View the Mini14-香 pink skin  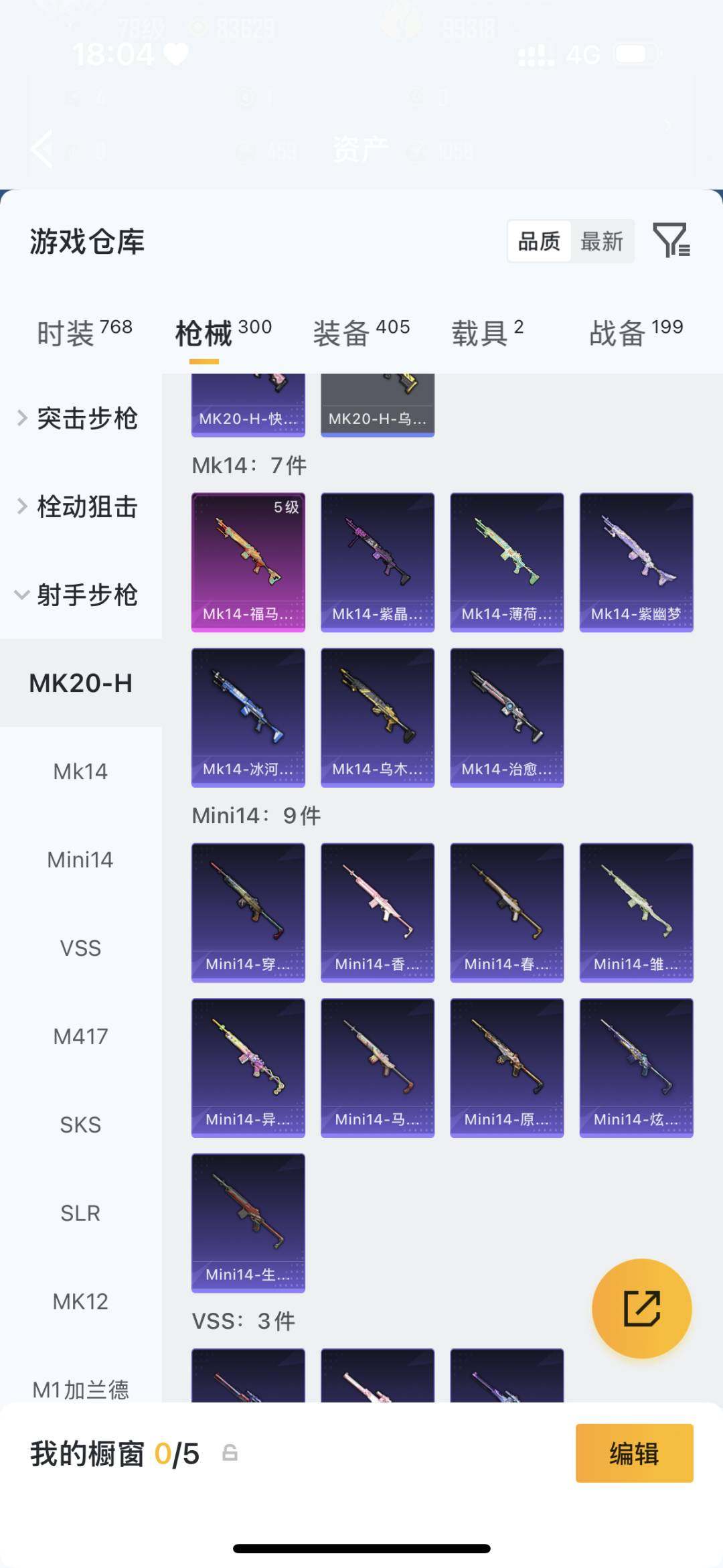[378, 912]
